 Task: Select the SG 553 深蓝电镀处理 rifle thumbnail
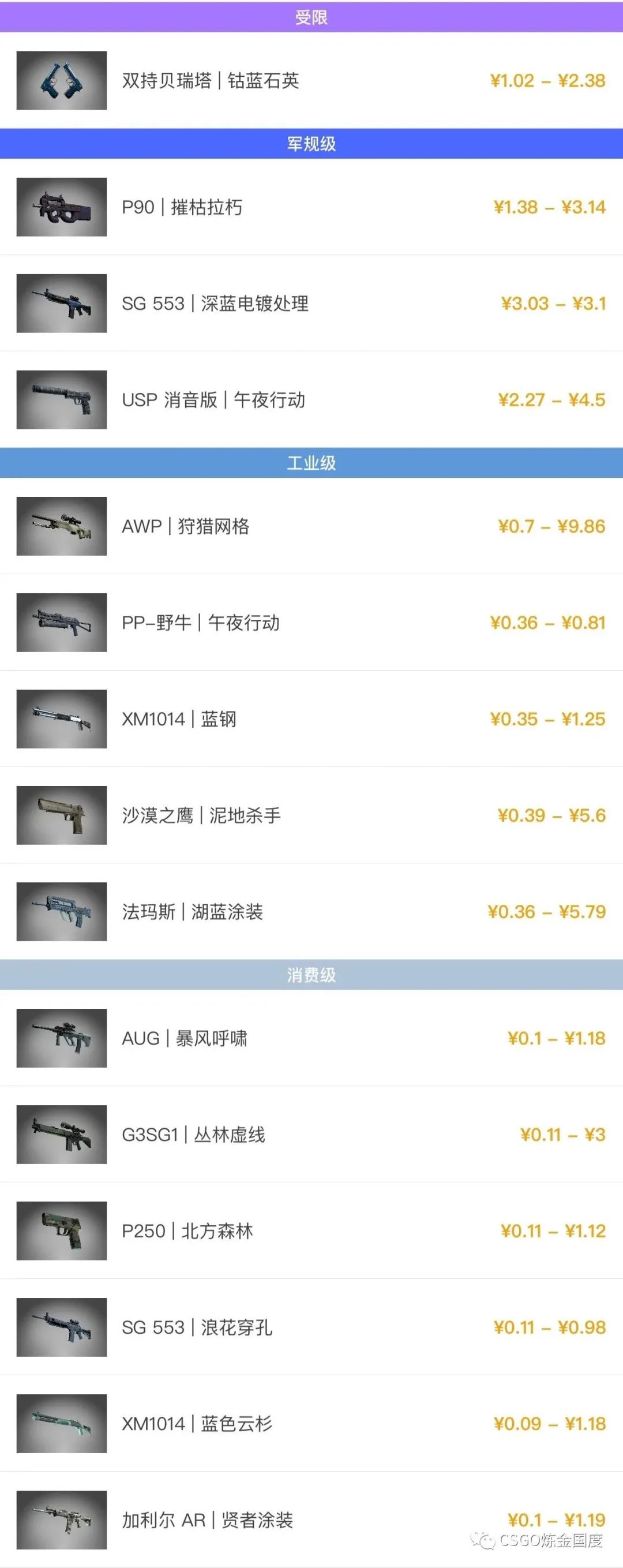click(62, 304)
